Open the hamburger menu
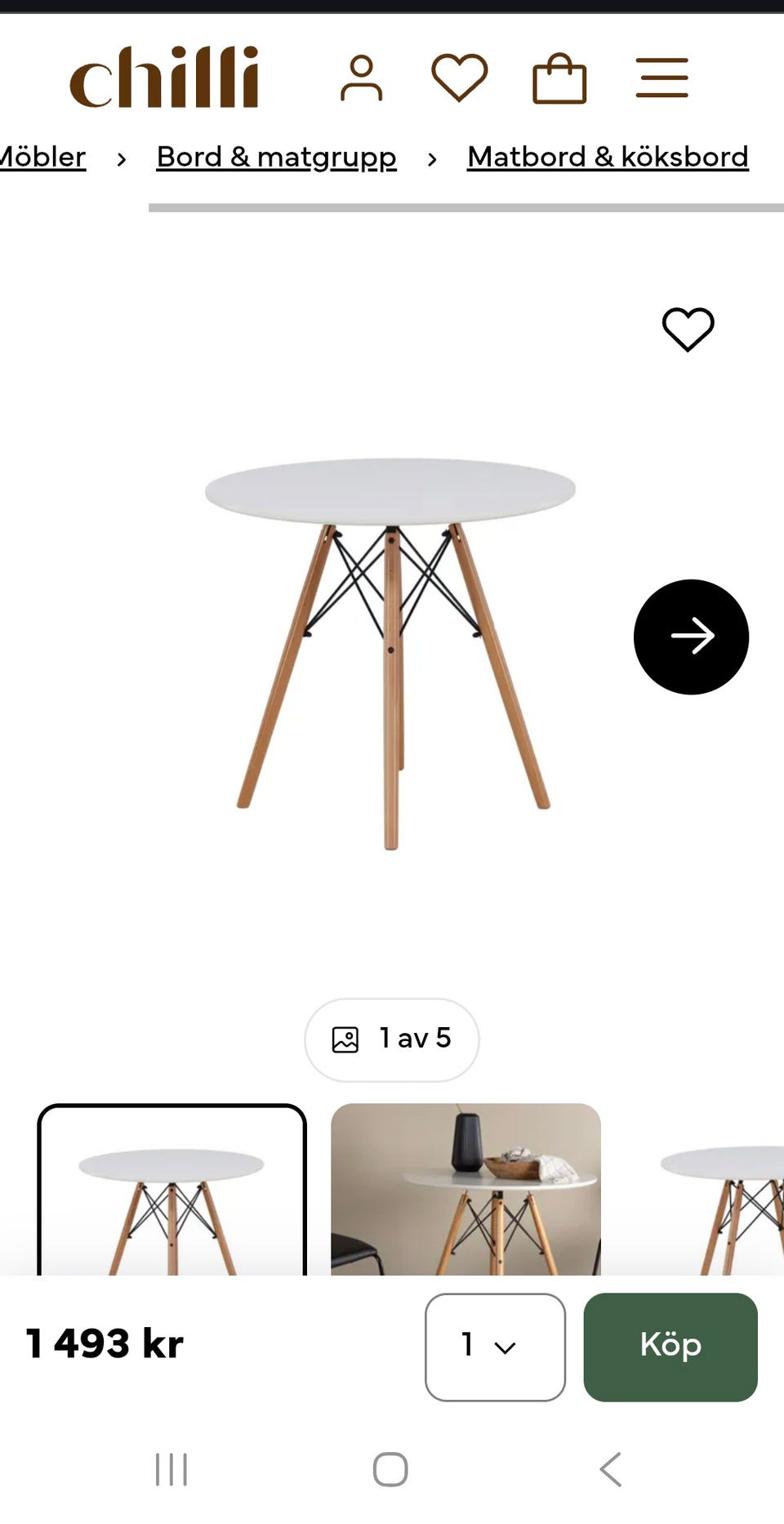Viewport: 784px width, 1524px height. [661, 78]
